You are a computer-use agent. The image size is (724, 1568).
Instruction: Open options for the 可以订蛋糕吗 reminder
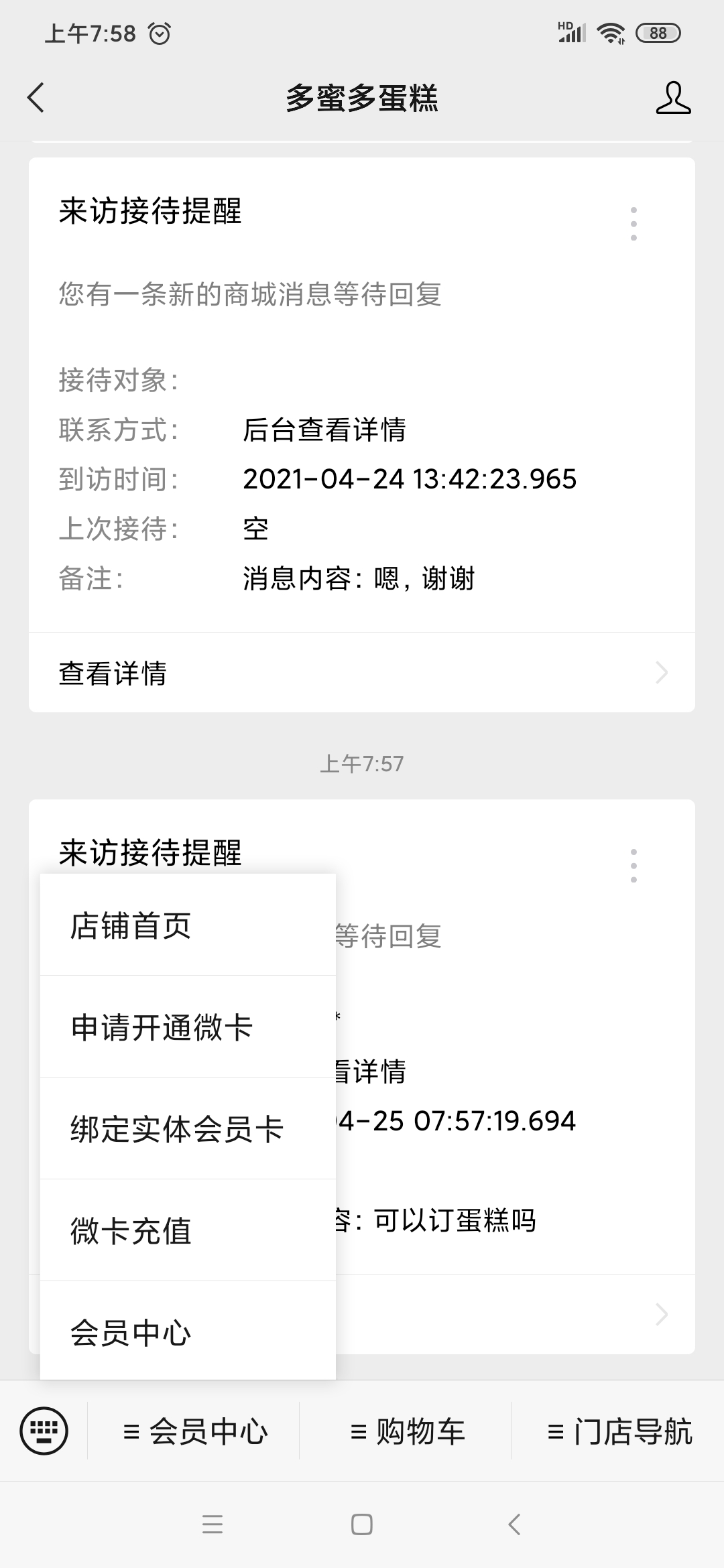point(633,866)
